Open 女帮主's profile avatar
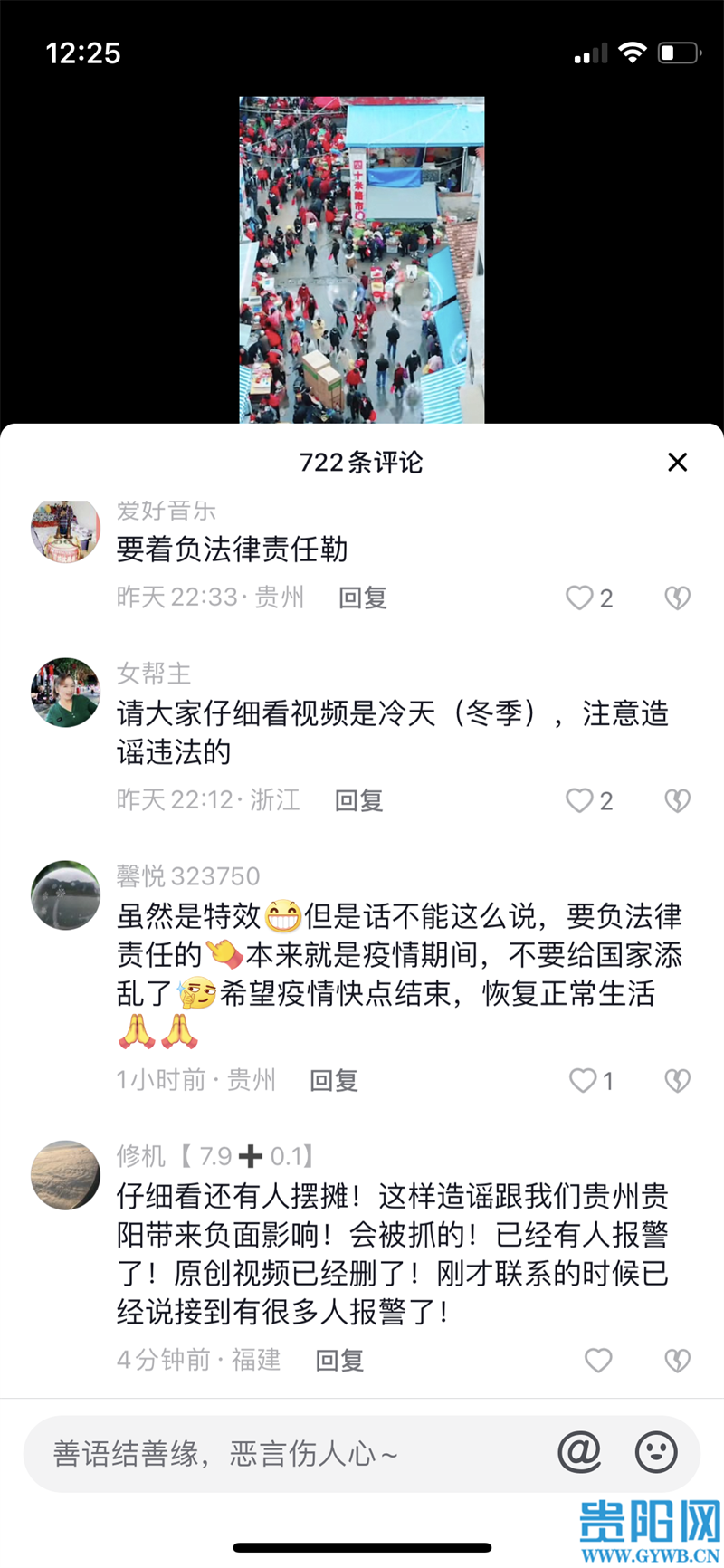 pyautogui.click(x=65, y=693)
